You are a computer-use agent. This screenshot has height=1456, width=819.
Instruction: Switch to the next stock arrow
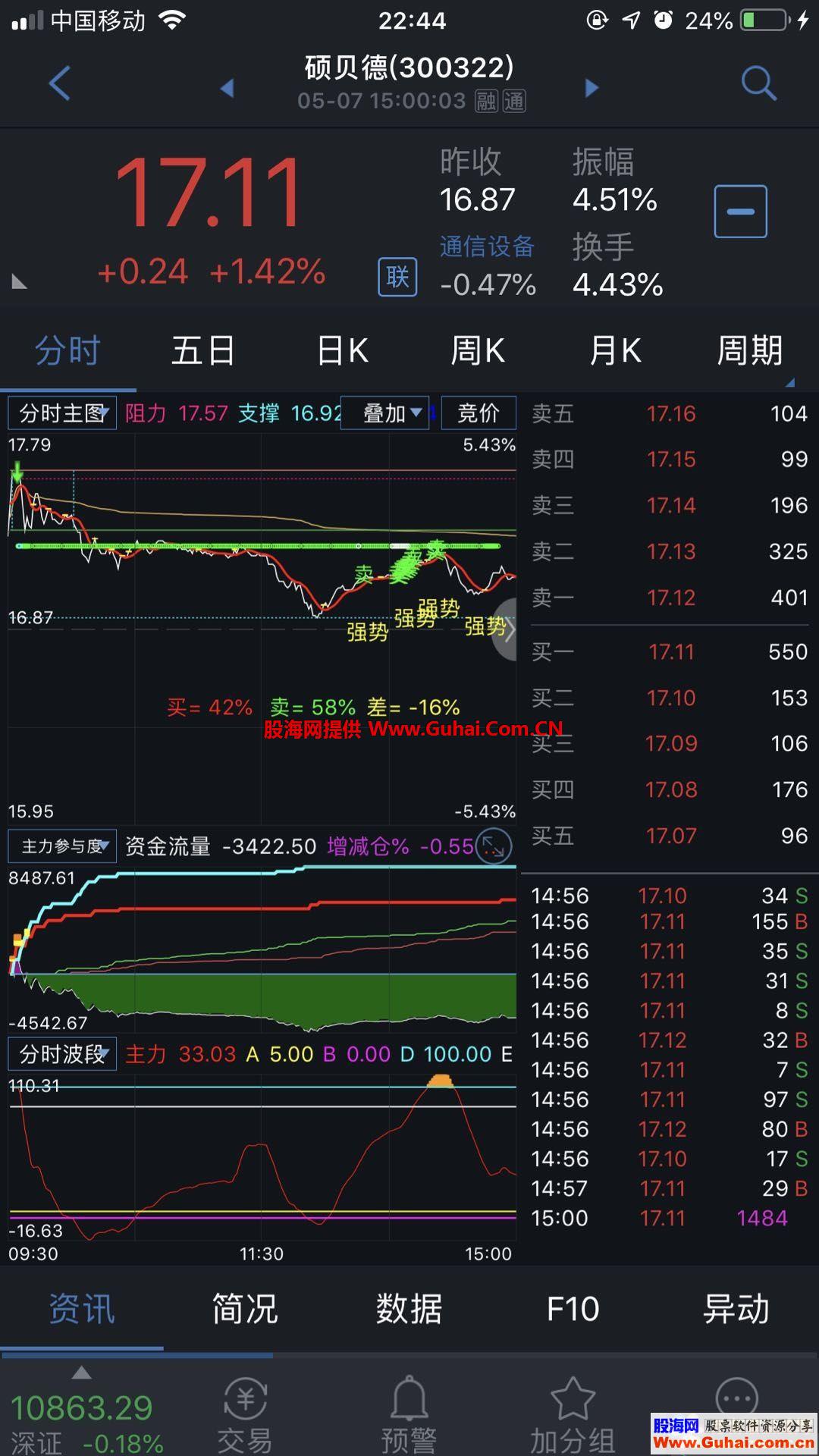click(591, 88)
